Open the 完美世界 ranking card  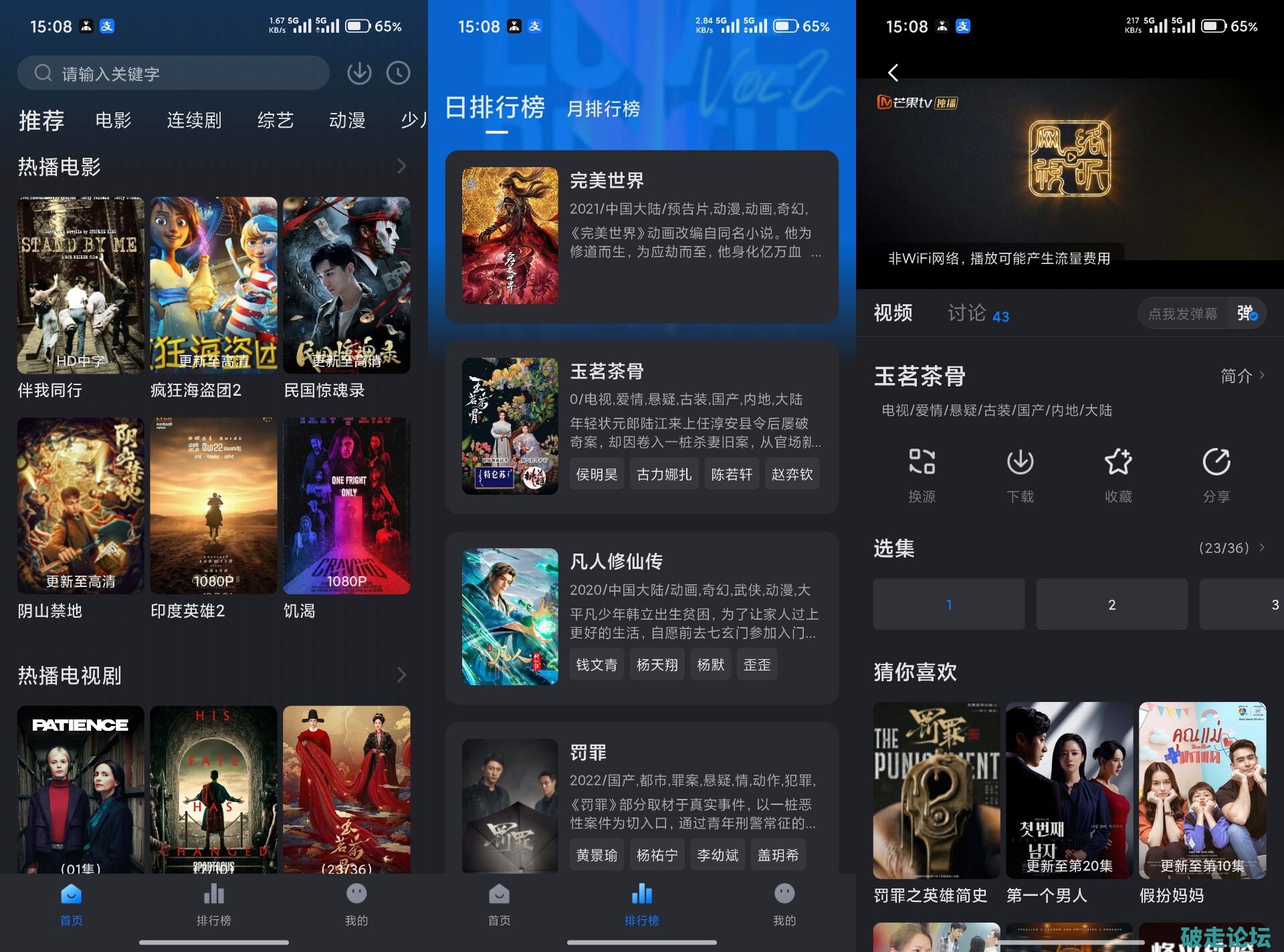pyautogui.click(x=641, y=236)
